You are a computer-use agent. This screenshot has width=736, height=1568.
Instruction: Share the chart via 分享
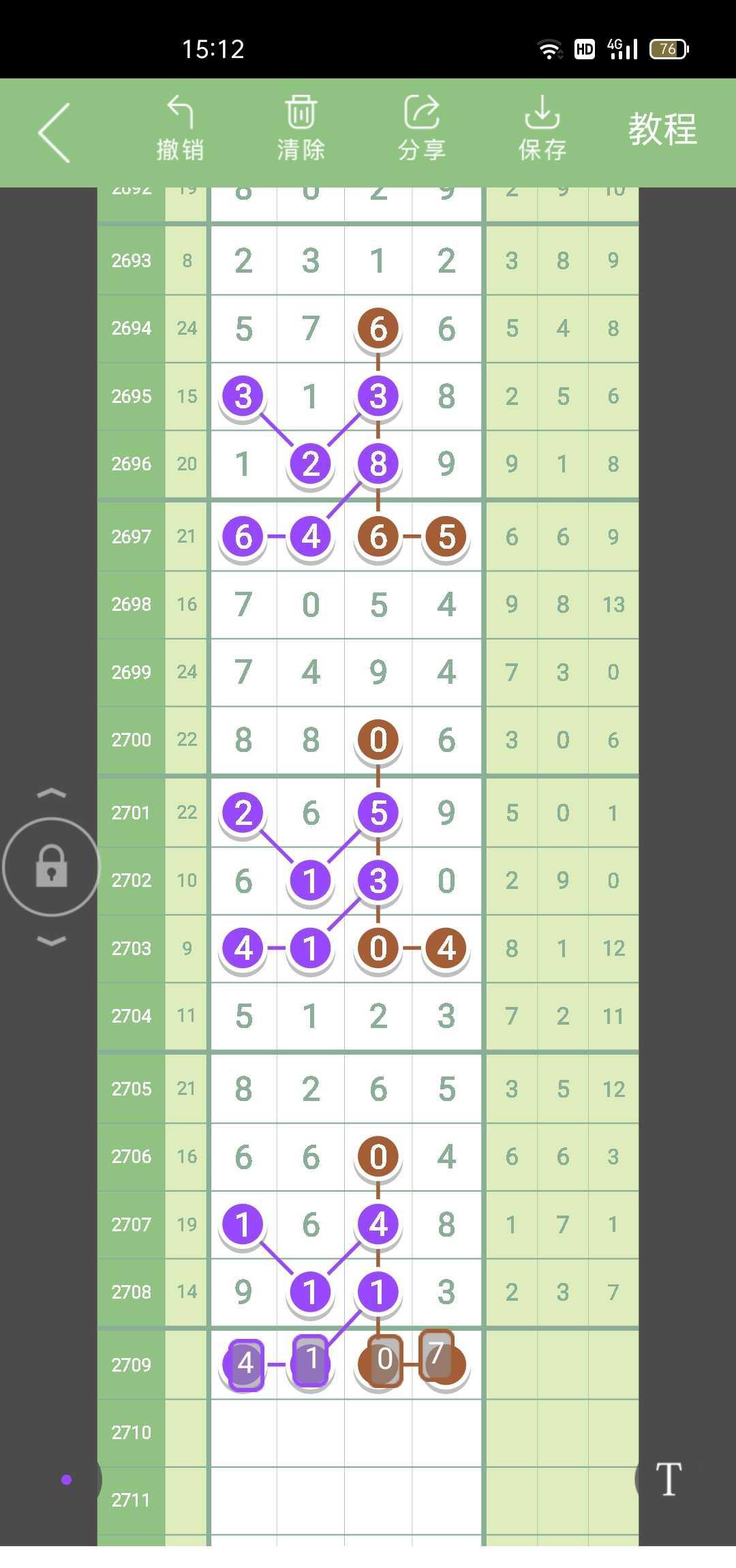(x=422, y=130)
